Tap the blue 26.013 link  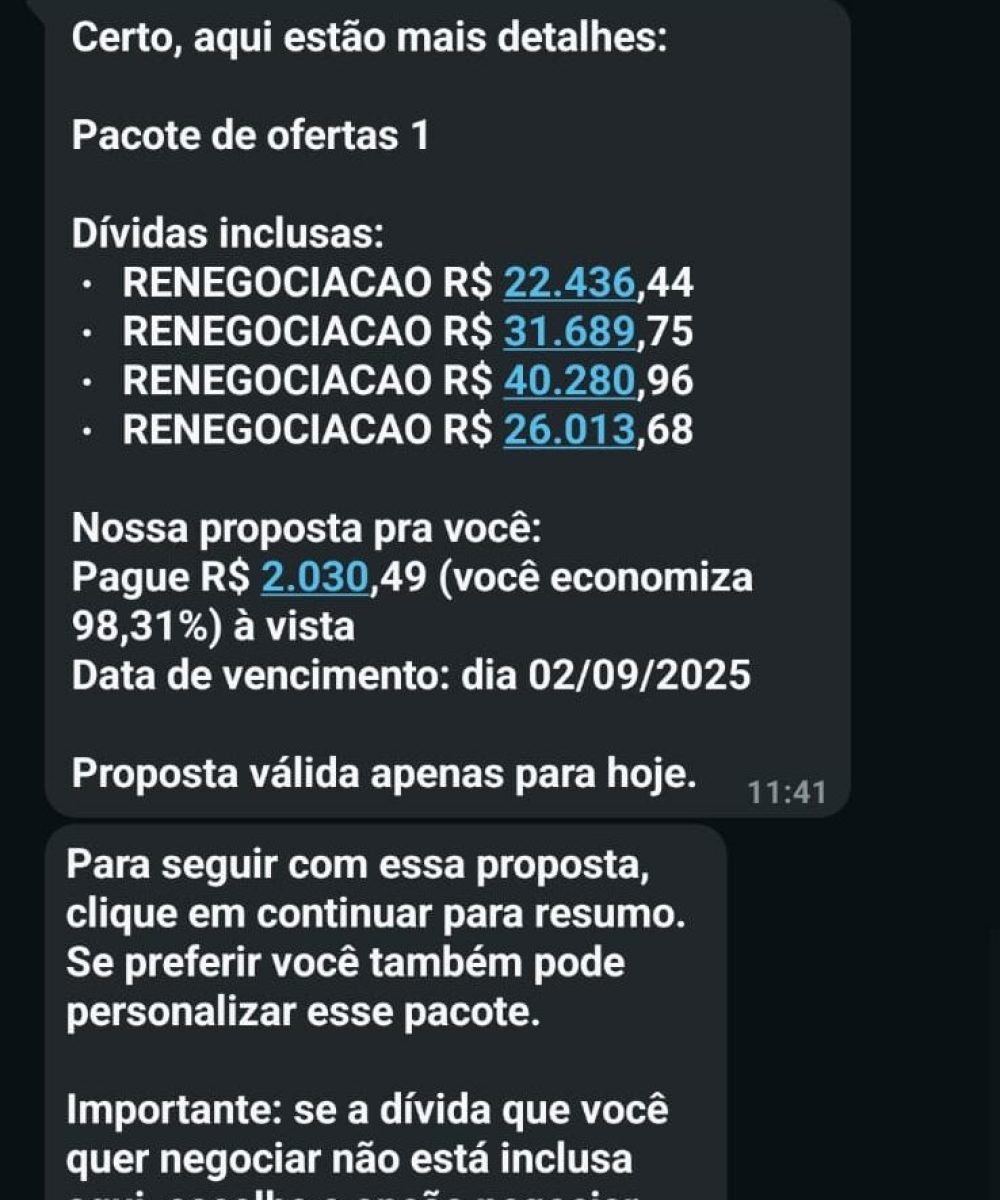point(569,430)
